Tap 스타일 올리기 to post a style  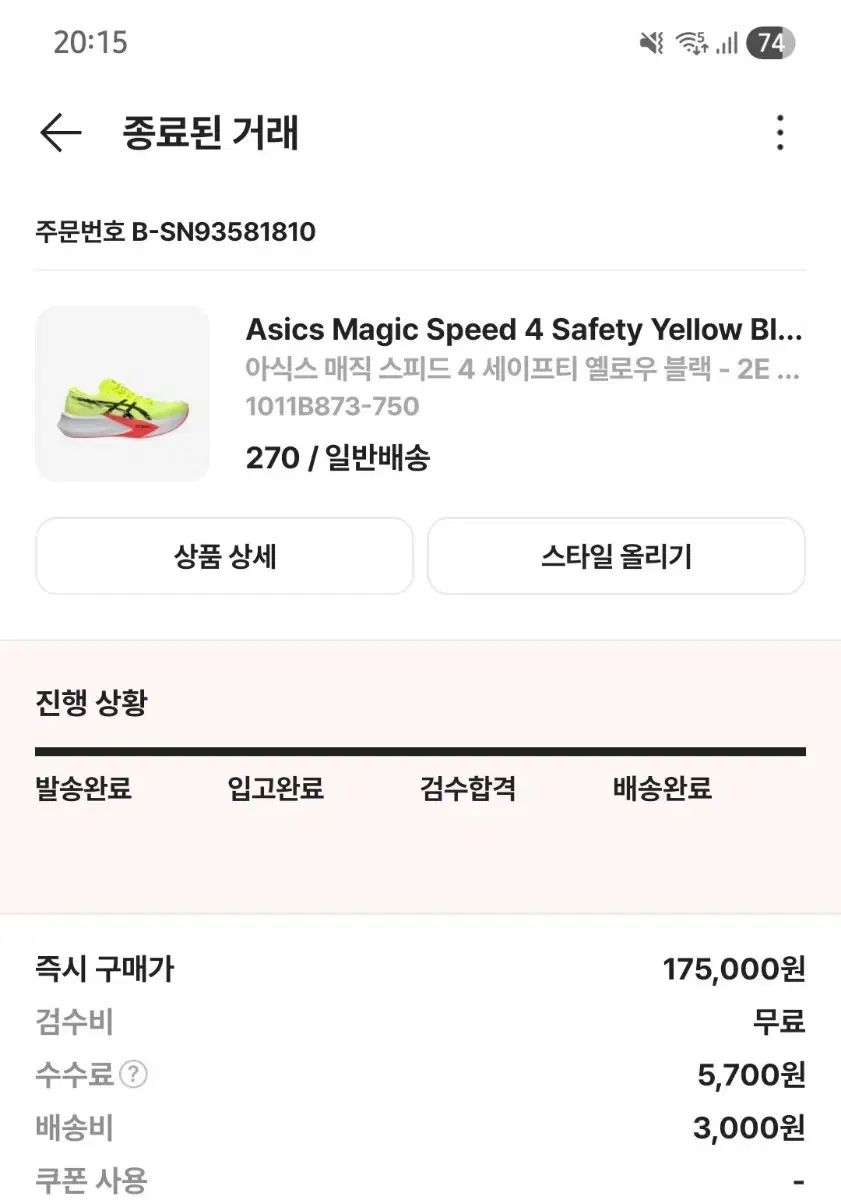[616, 557]
